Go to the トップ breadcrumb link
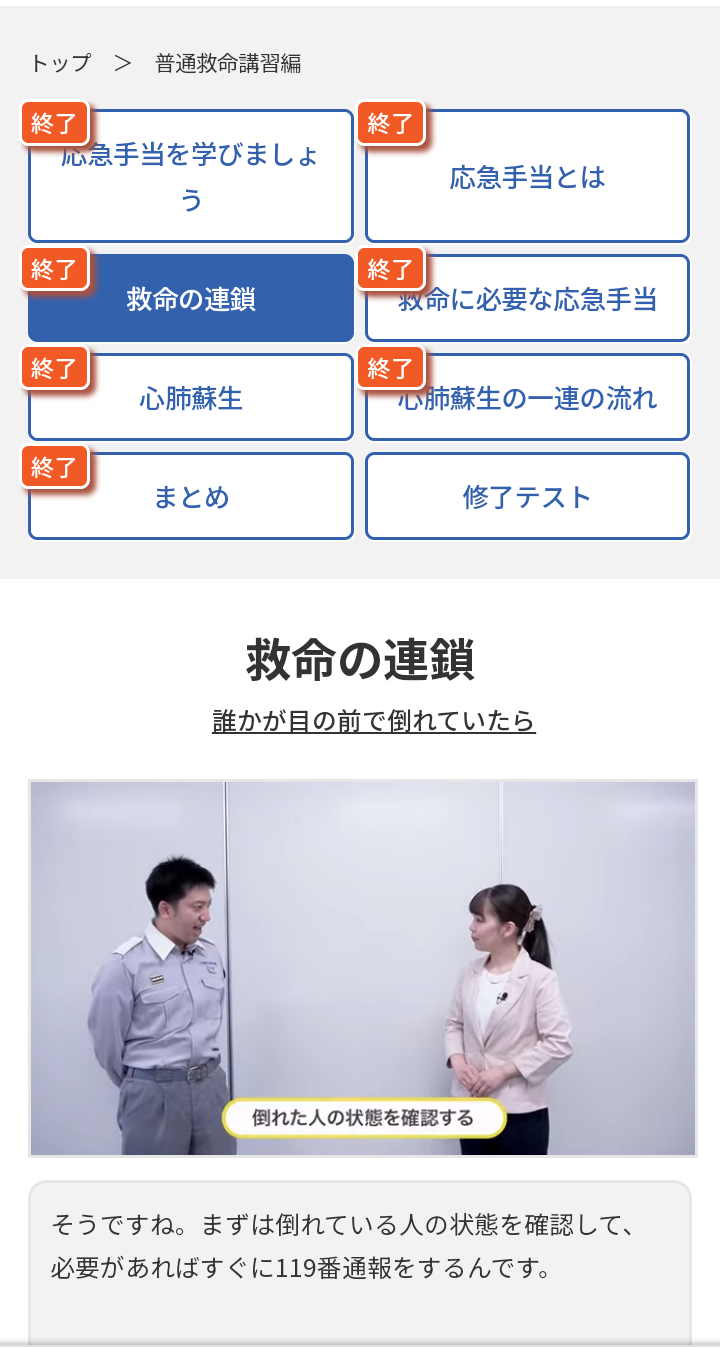This screenshot has height=1348, width=720. (60, 64)
